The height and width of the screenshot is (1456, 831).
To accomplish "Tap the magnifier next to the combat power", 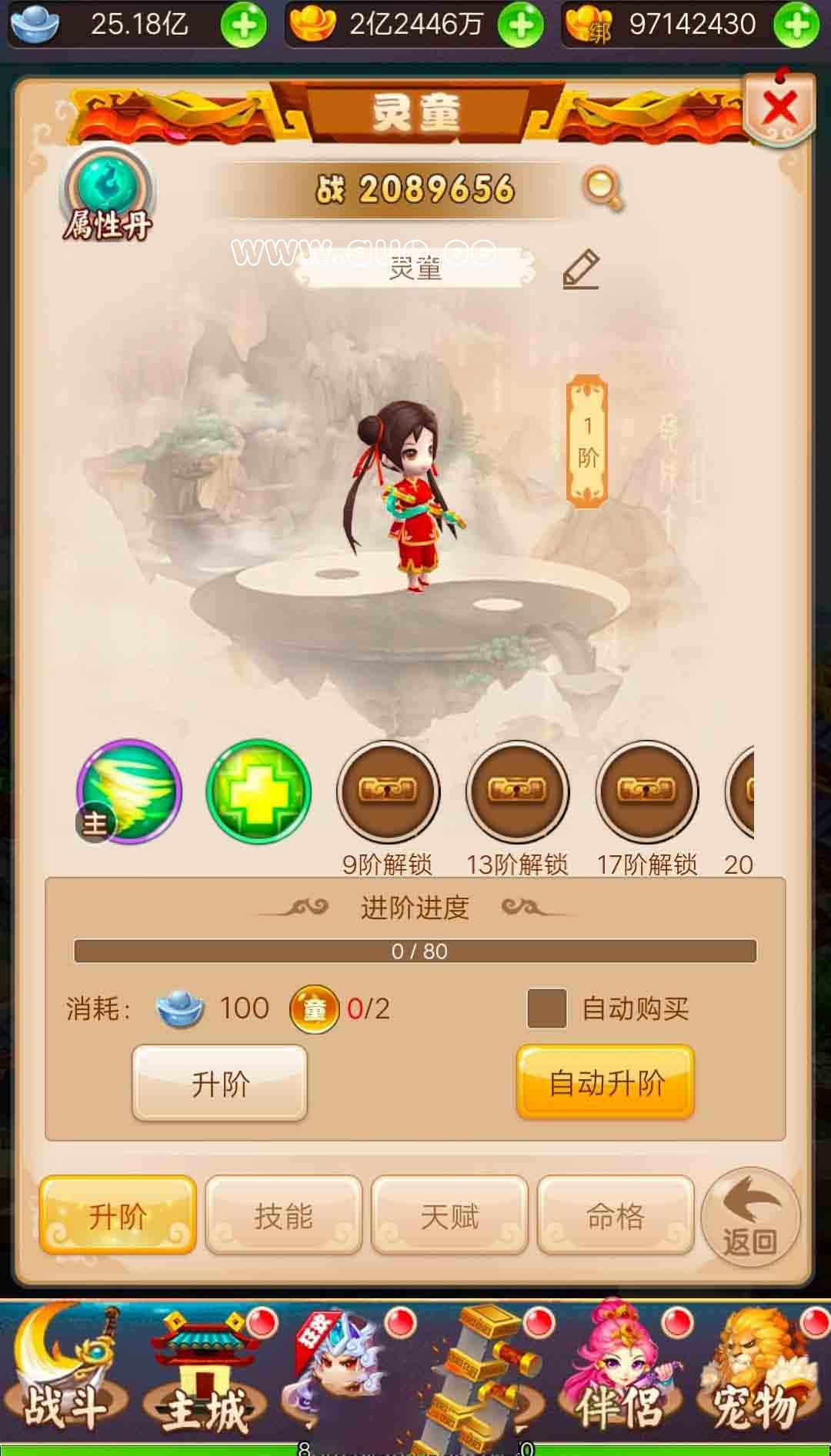I will (602, 188).
